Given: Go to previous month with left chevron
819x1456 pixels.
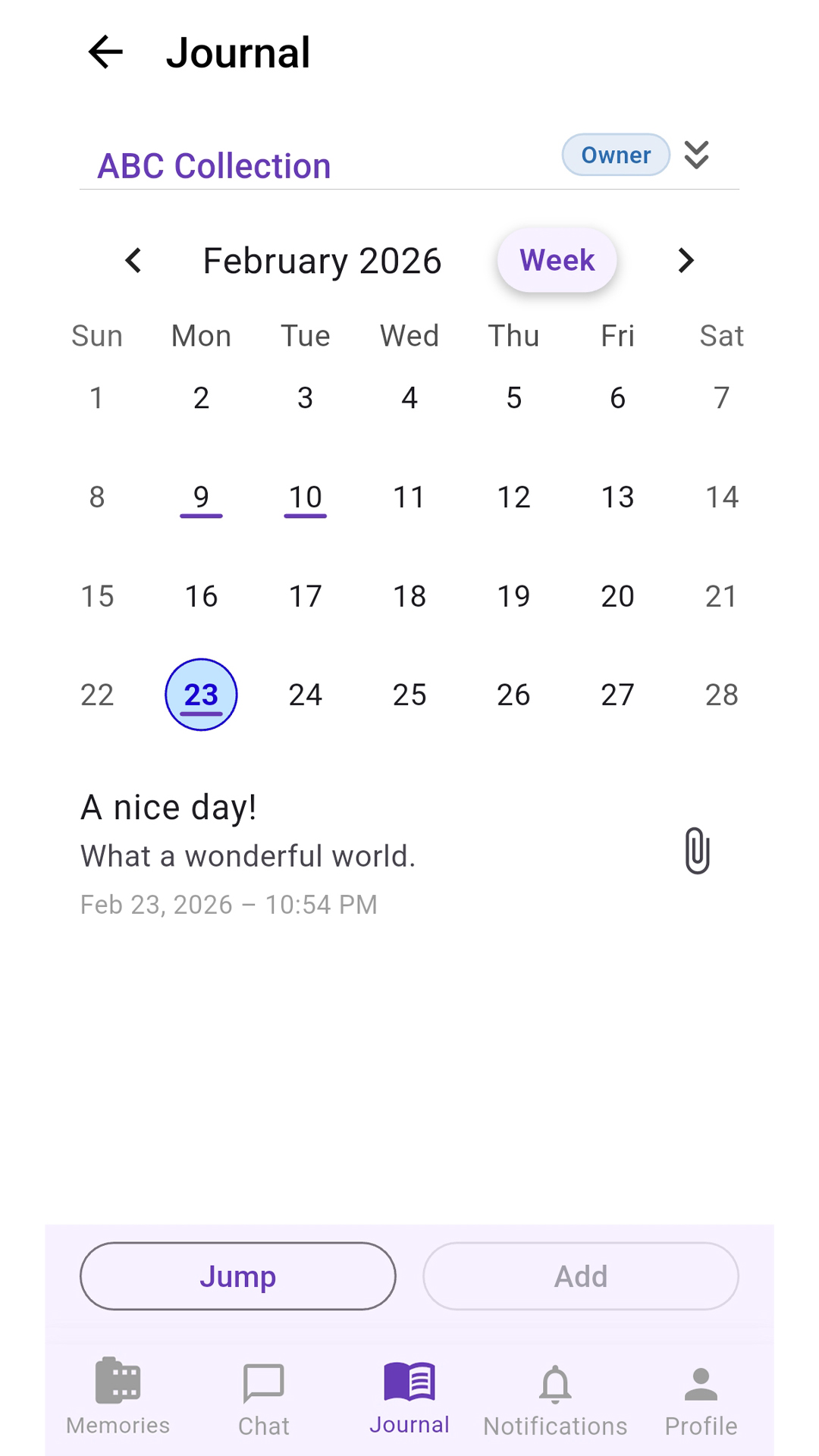Looking at the screenshot, I should point(133,260).
